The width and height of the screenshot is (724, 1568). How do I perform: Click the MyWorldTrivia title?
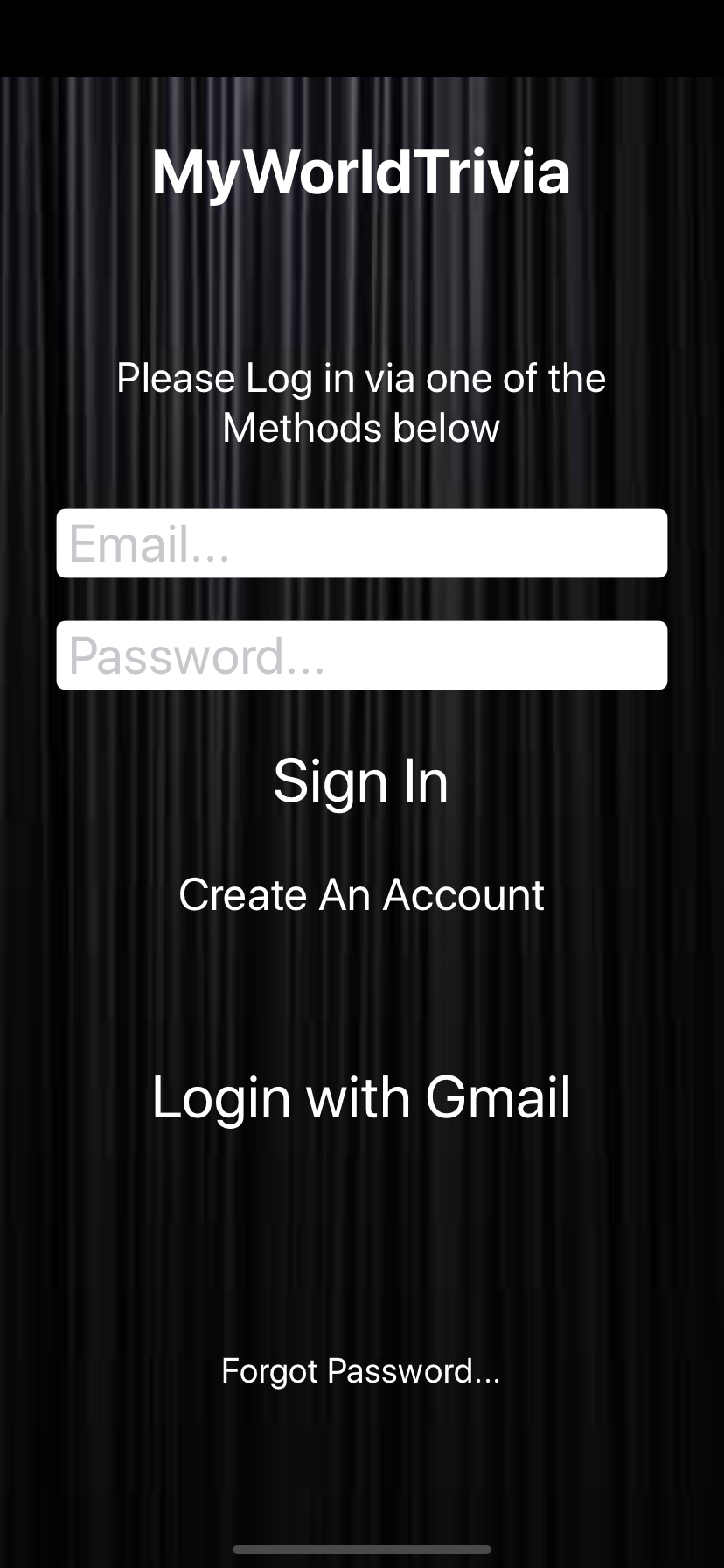[x=361, y=171]
